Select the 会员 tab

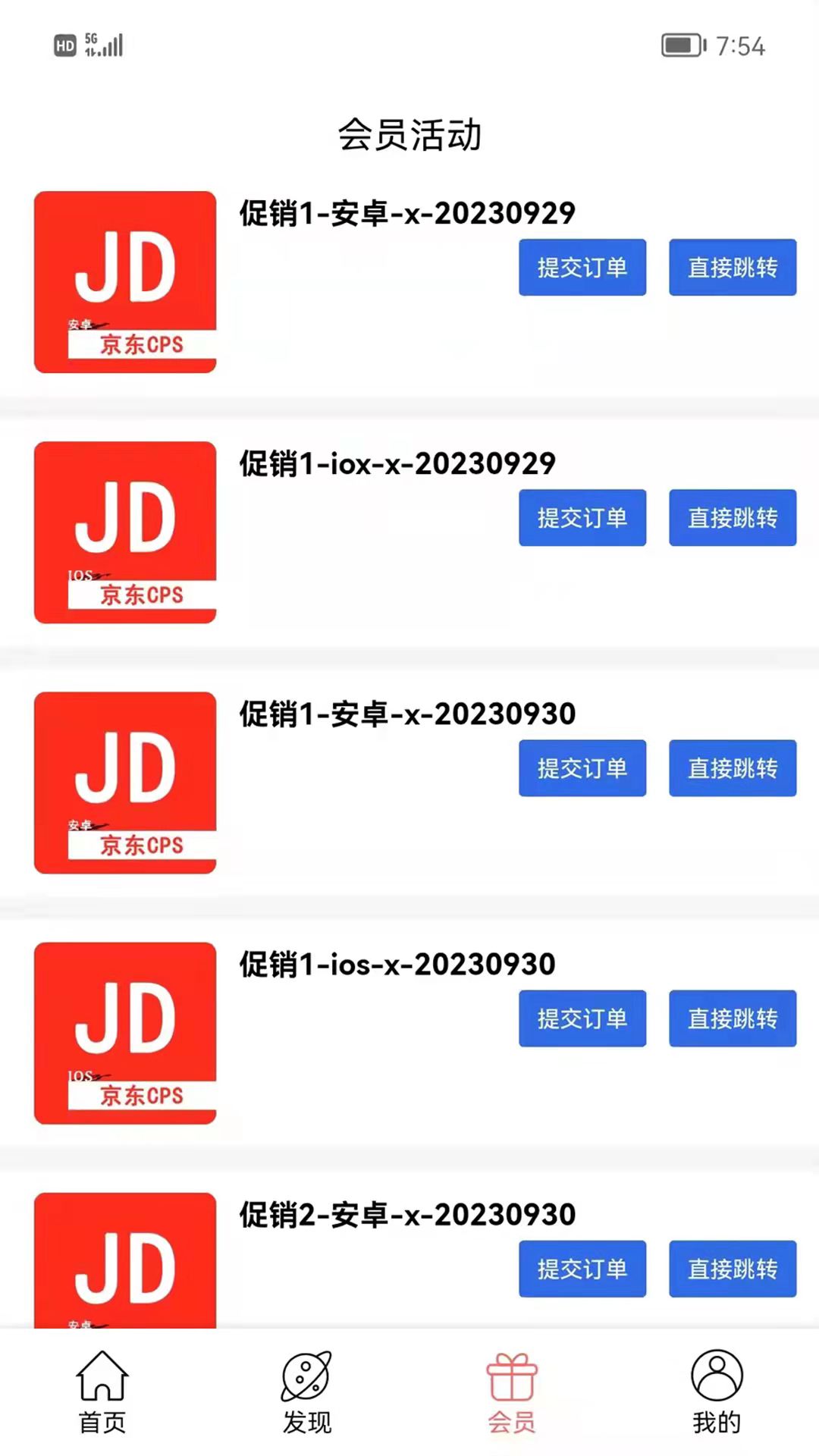pos(512,1392)
